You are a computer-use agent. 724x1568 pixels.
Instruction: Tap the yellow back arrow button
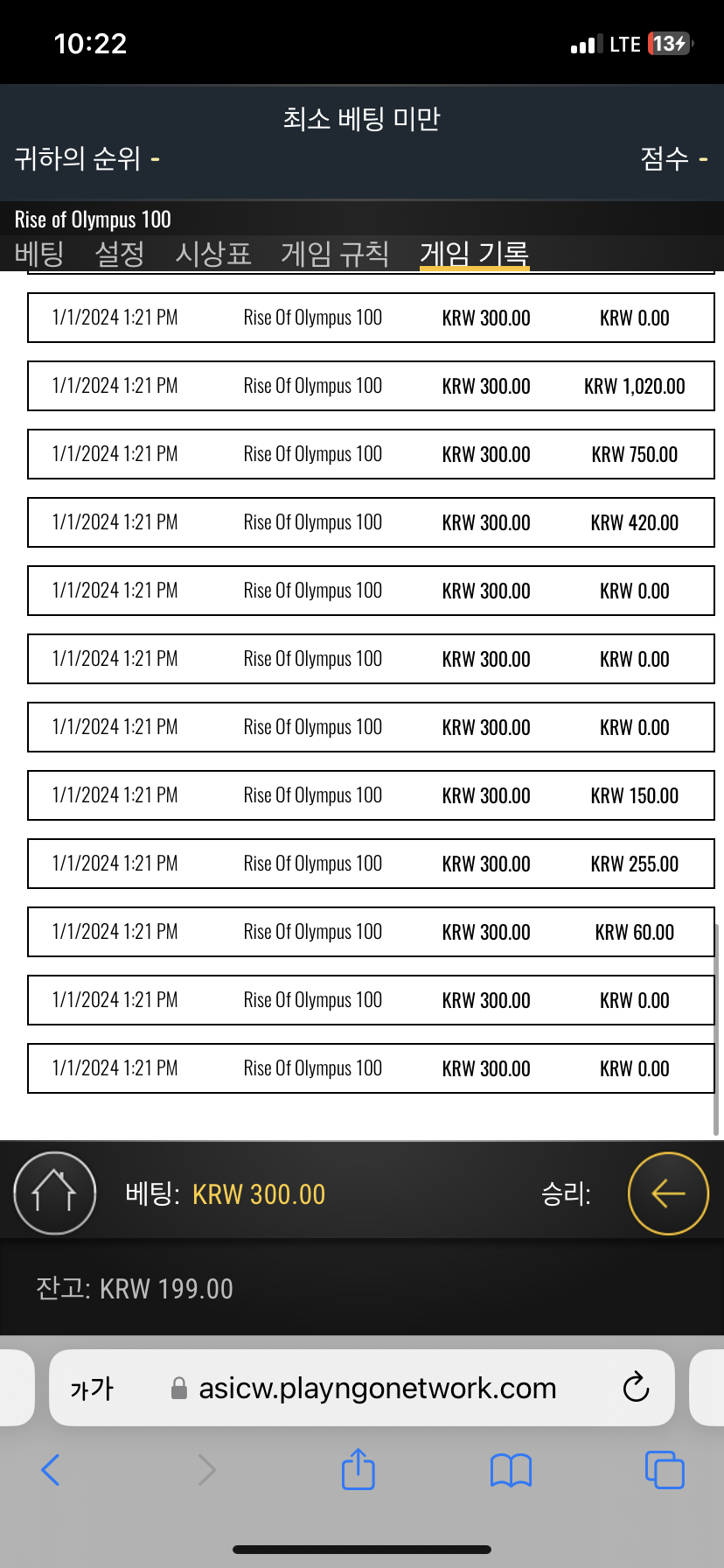click(x=668, y=1193)
